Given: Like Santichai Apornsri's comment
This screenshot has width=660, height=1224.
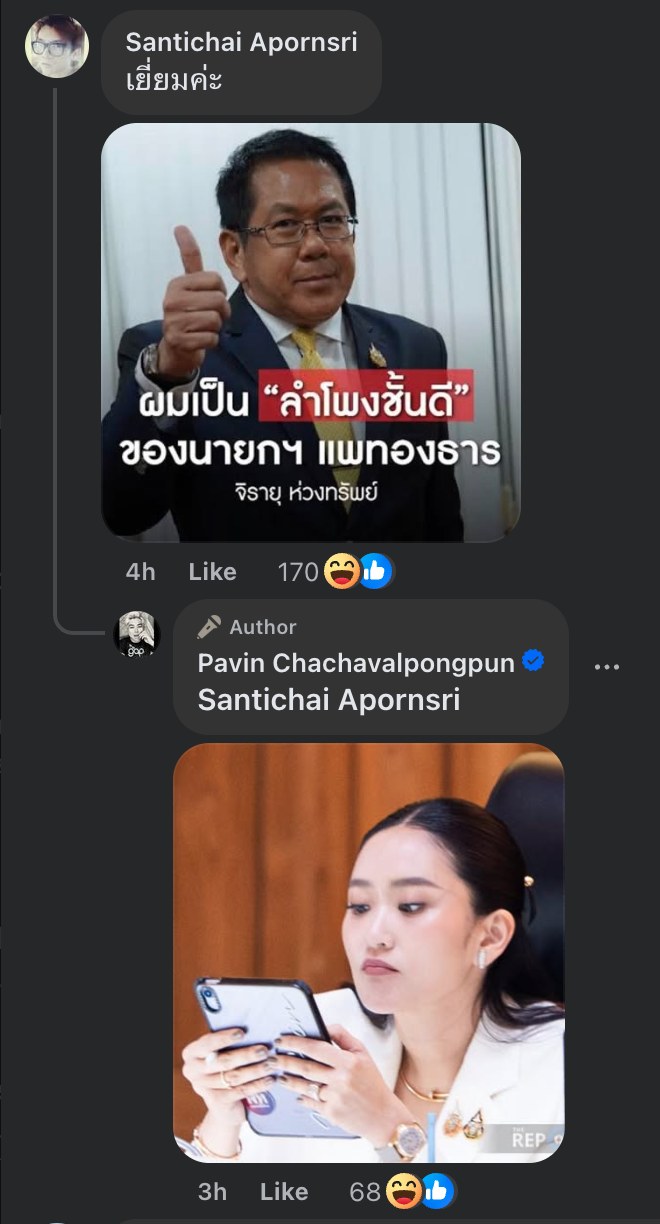Looking at the screenshot, I should (x=212, y=572).
